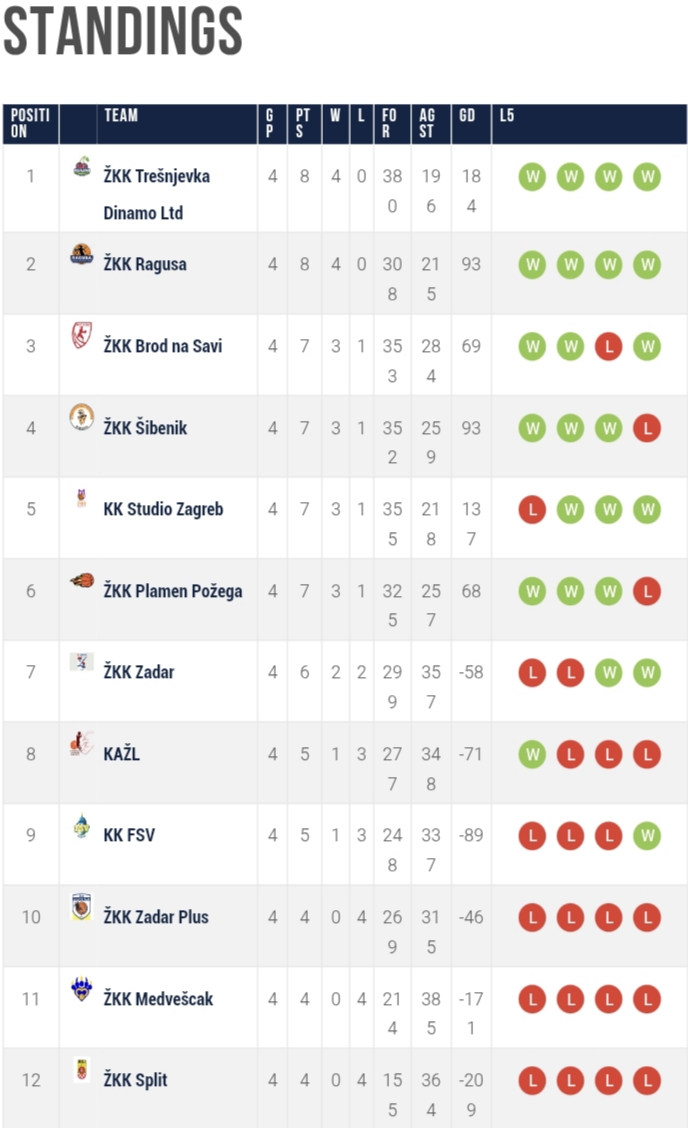
Task: Open KK FSV team page
Action: point(129,835)
